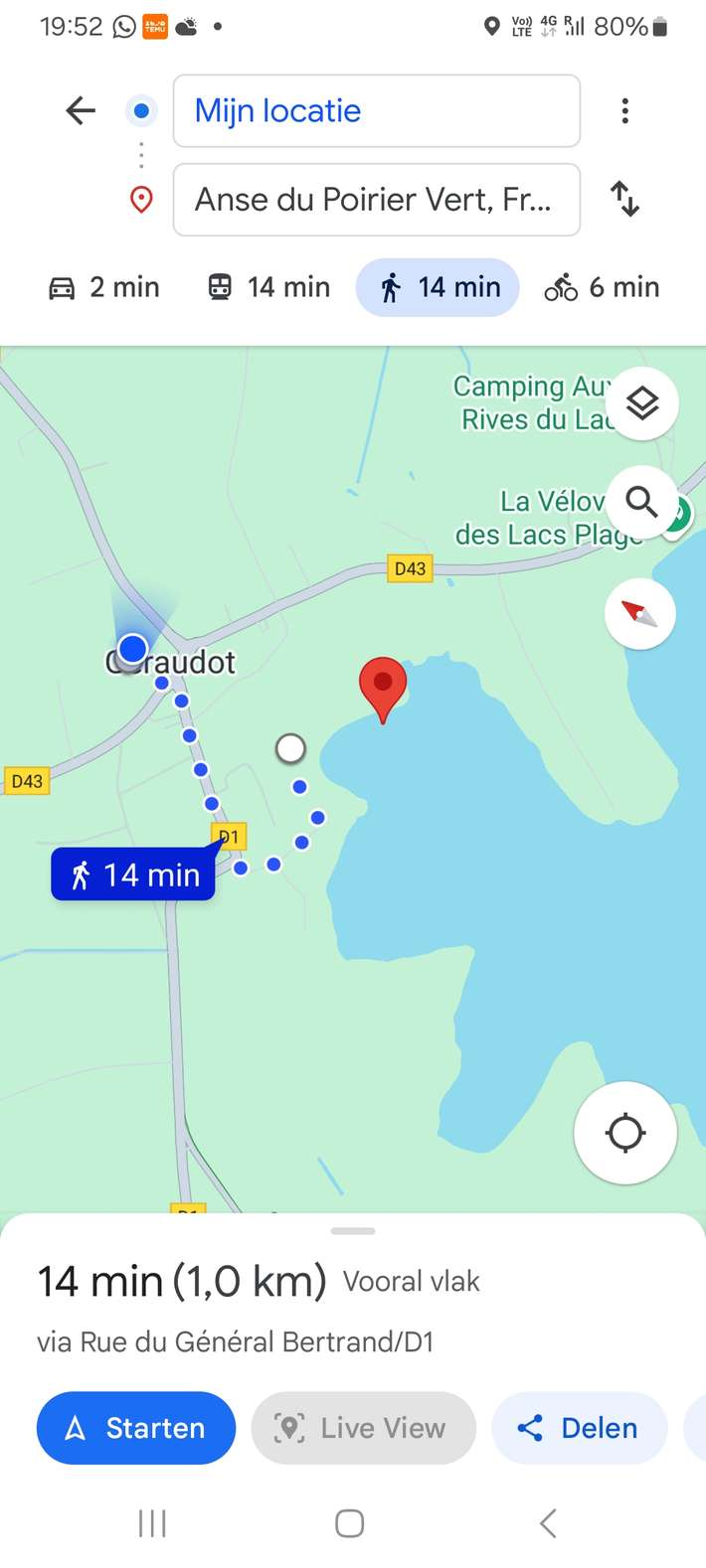Start navigation with Starten

point(136,1428)
